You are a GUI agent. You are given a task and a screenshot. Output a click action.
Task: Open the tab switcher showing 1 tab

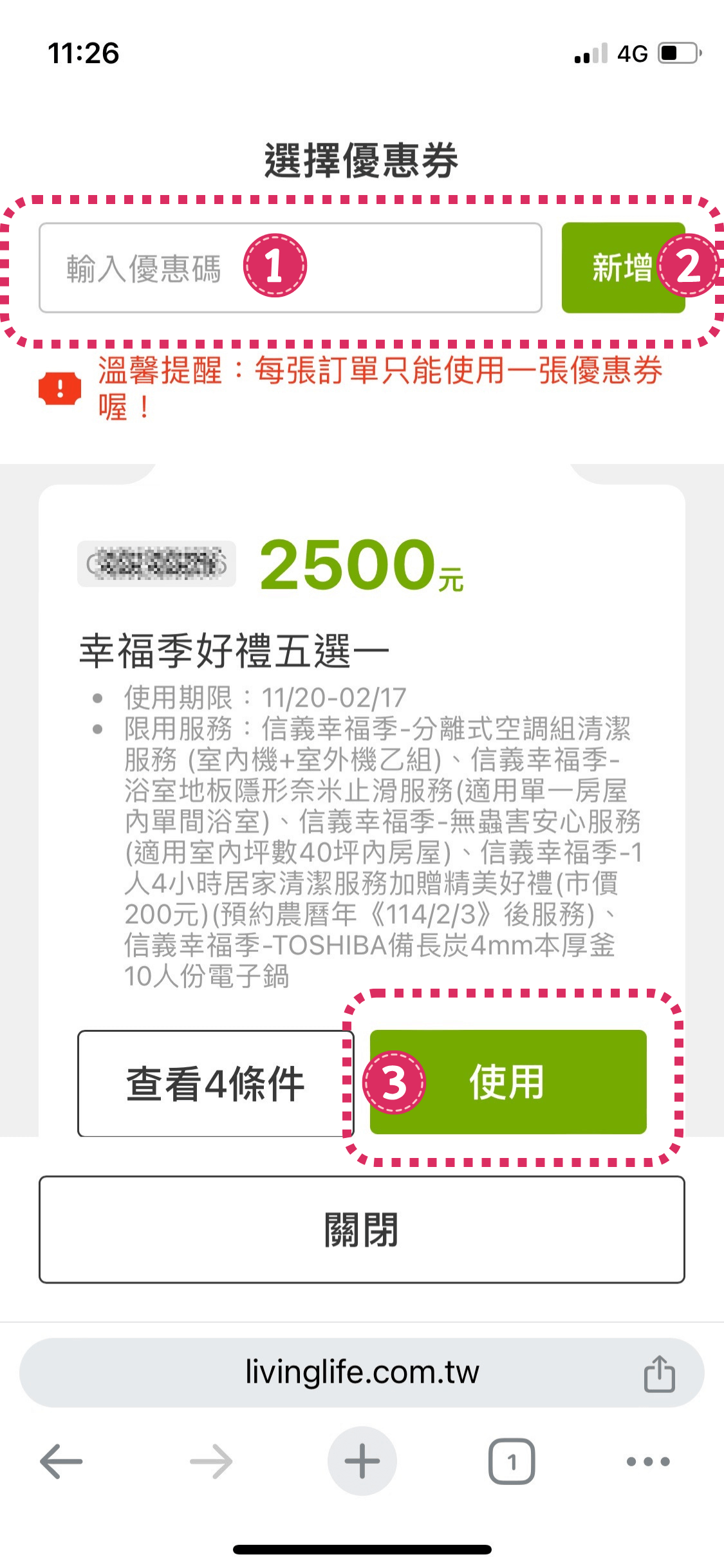pos(512,1461)
